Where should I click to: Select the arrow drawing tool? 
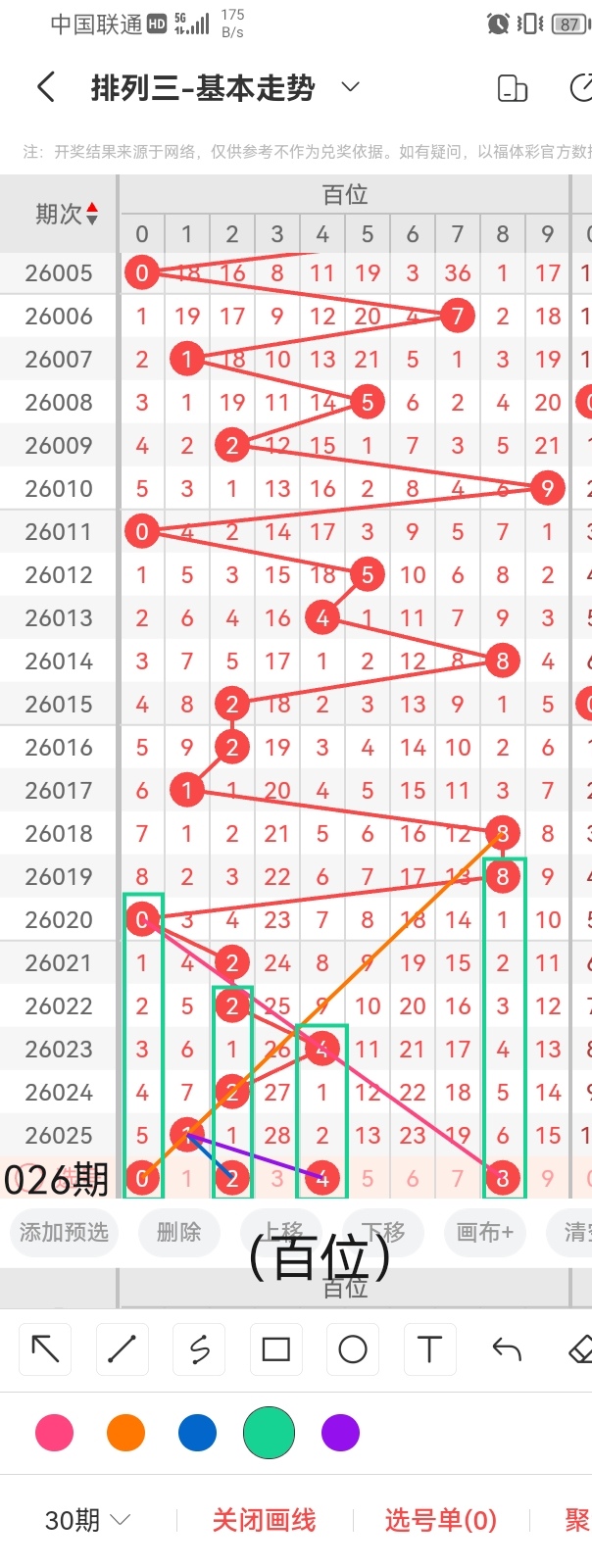point(45,1349)
